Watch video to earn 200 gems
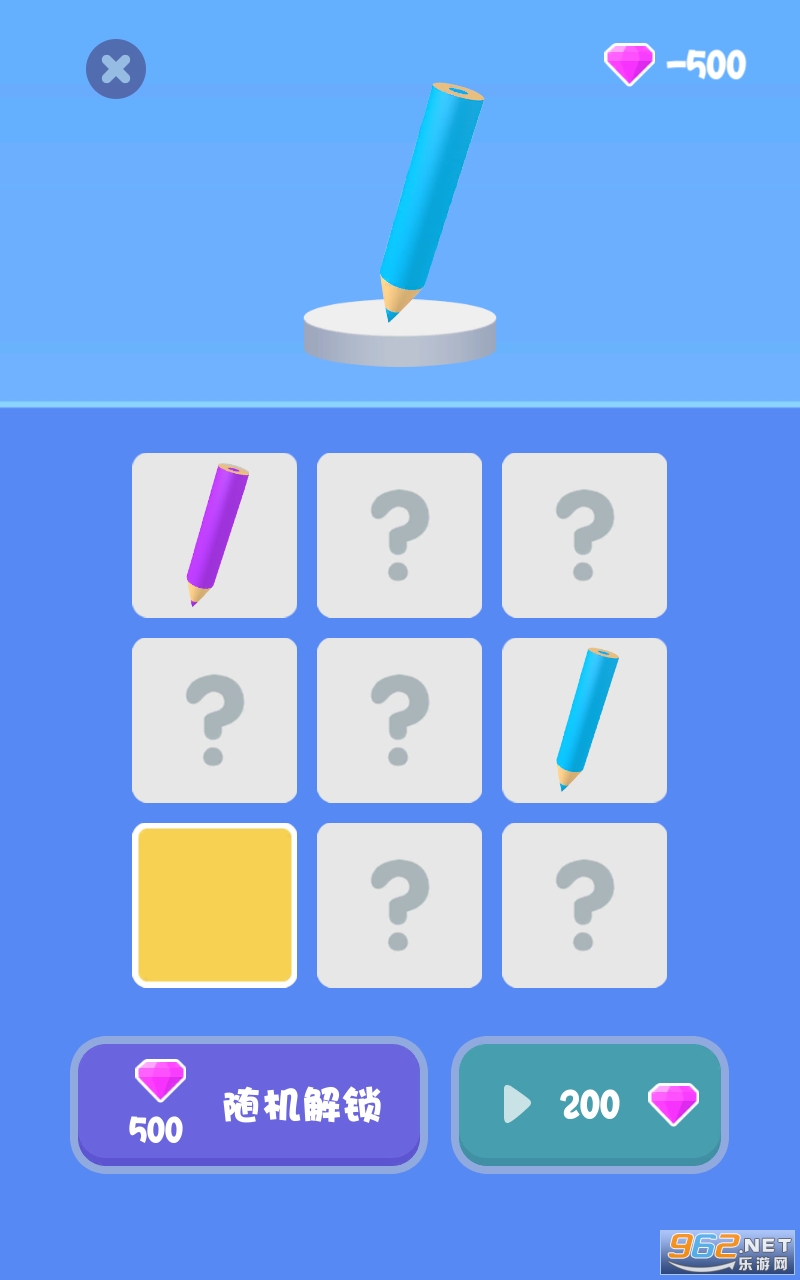 pyautogui.click(x=590, y=1104)
